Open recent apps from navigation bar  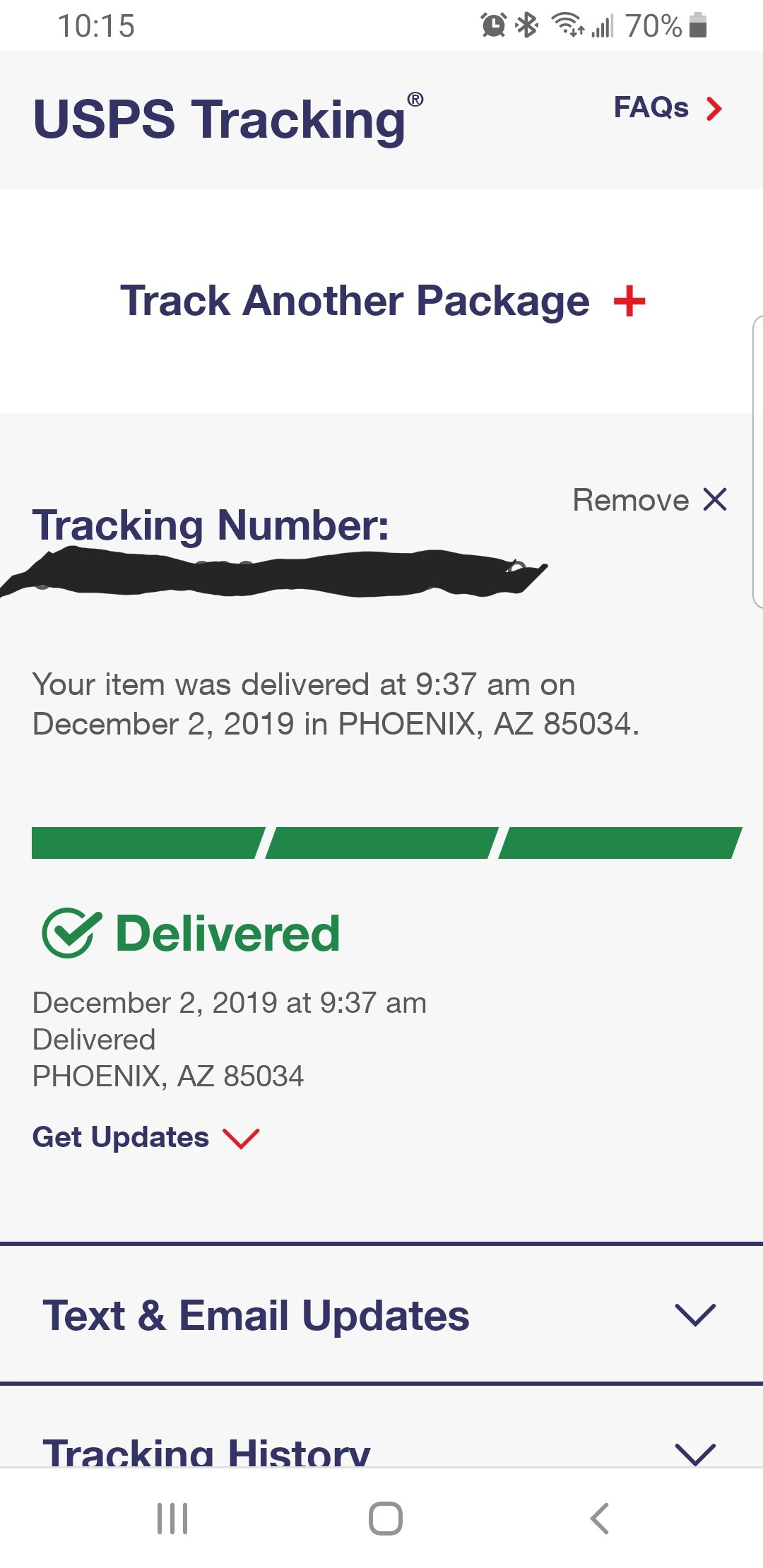[x=172, y=1518]
